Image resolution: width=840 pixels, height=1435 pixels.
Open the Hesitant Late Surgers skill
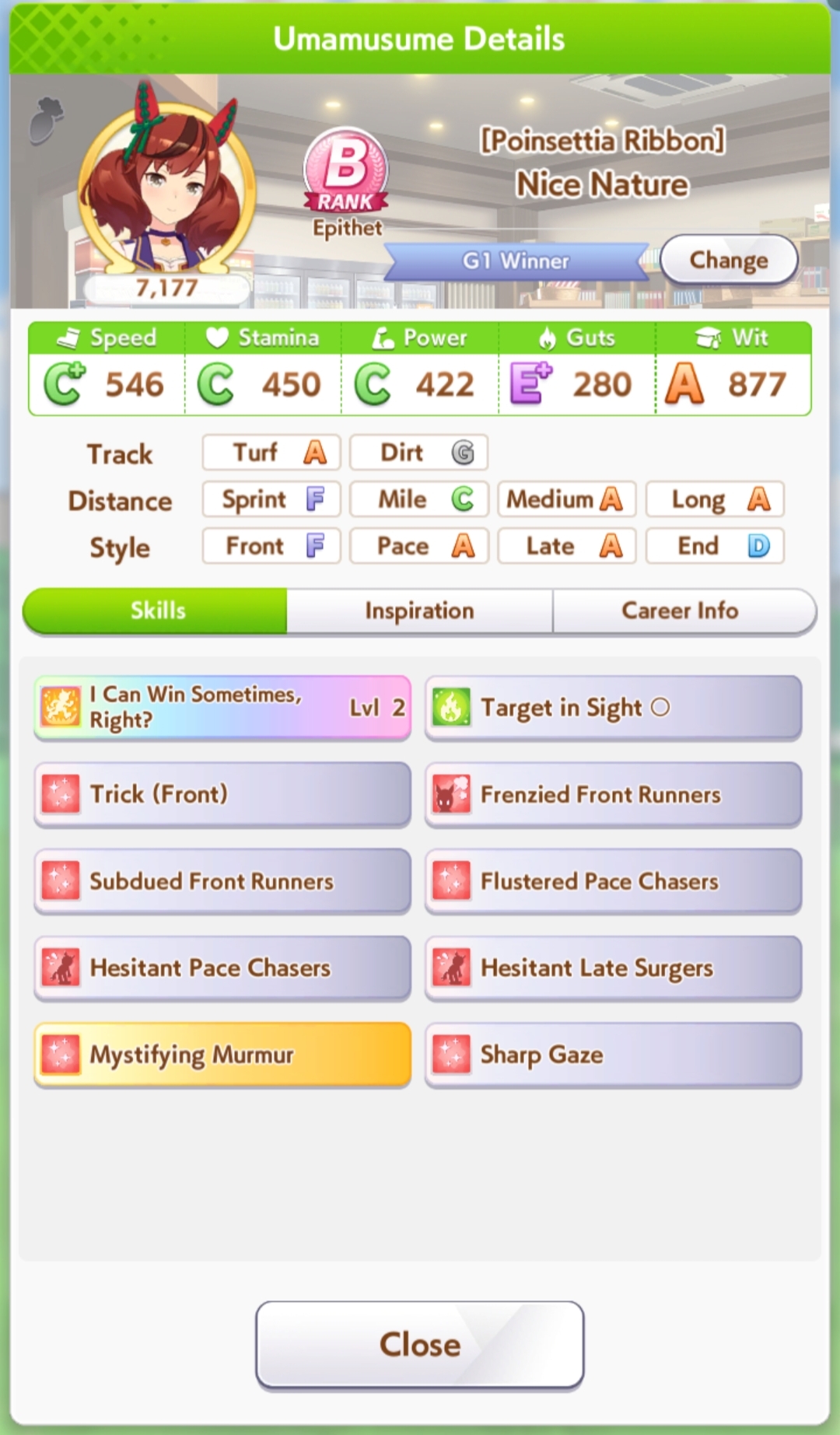click(613, 968)
